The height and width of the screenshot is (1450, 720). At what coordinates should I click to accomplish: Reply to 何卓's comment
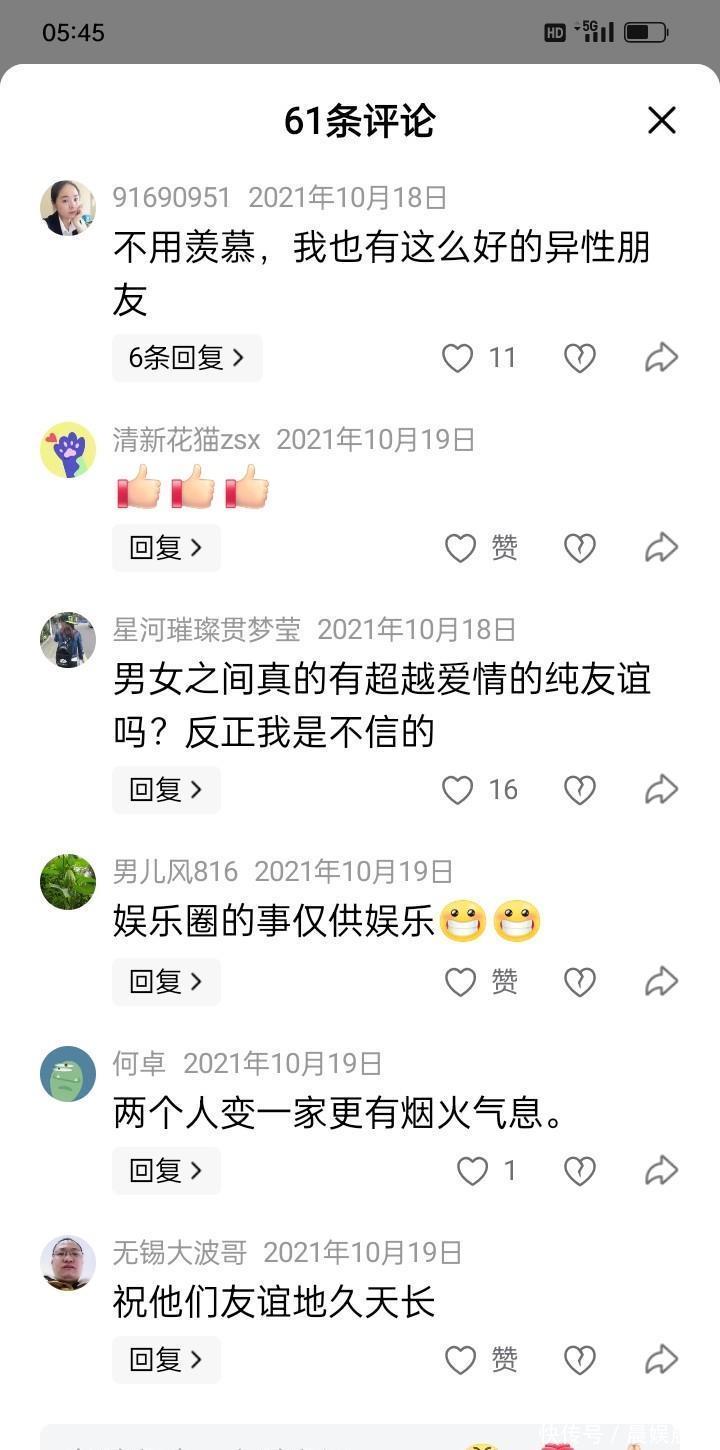point(166,1171)
